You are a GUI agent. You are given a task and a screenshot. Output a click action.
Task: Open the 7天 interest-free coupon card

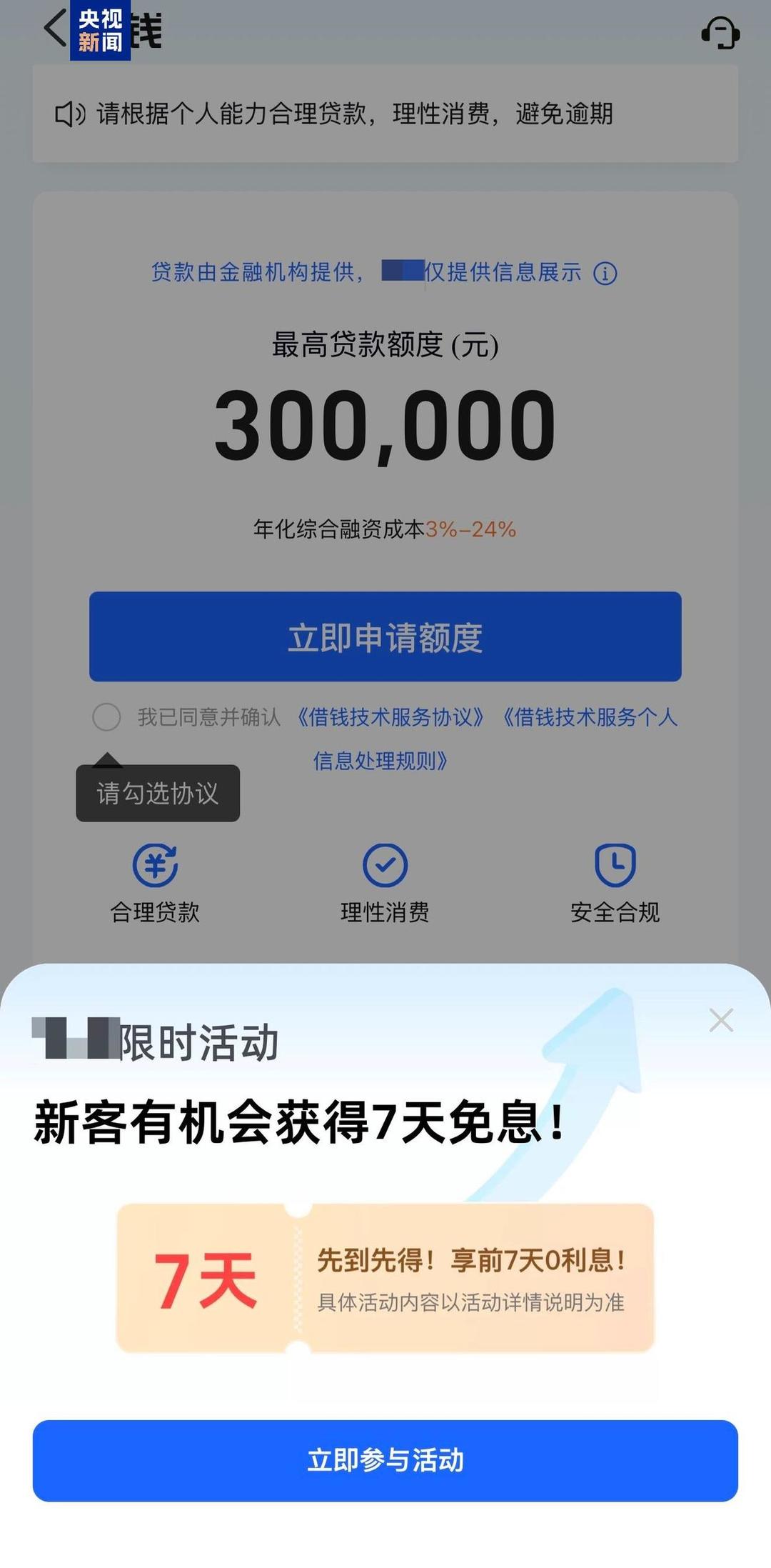tap(385, 1278)
